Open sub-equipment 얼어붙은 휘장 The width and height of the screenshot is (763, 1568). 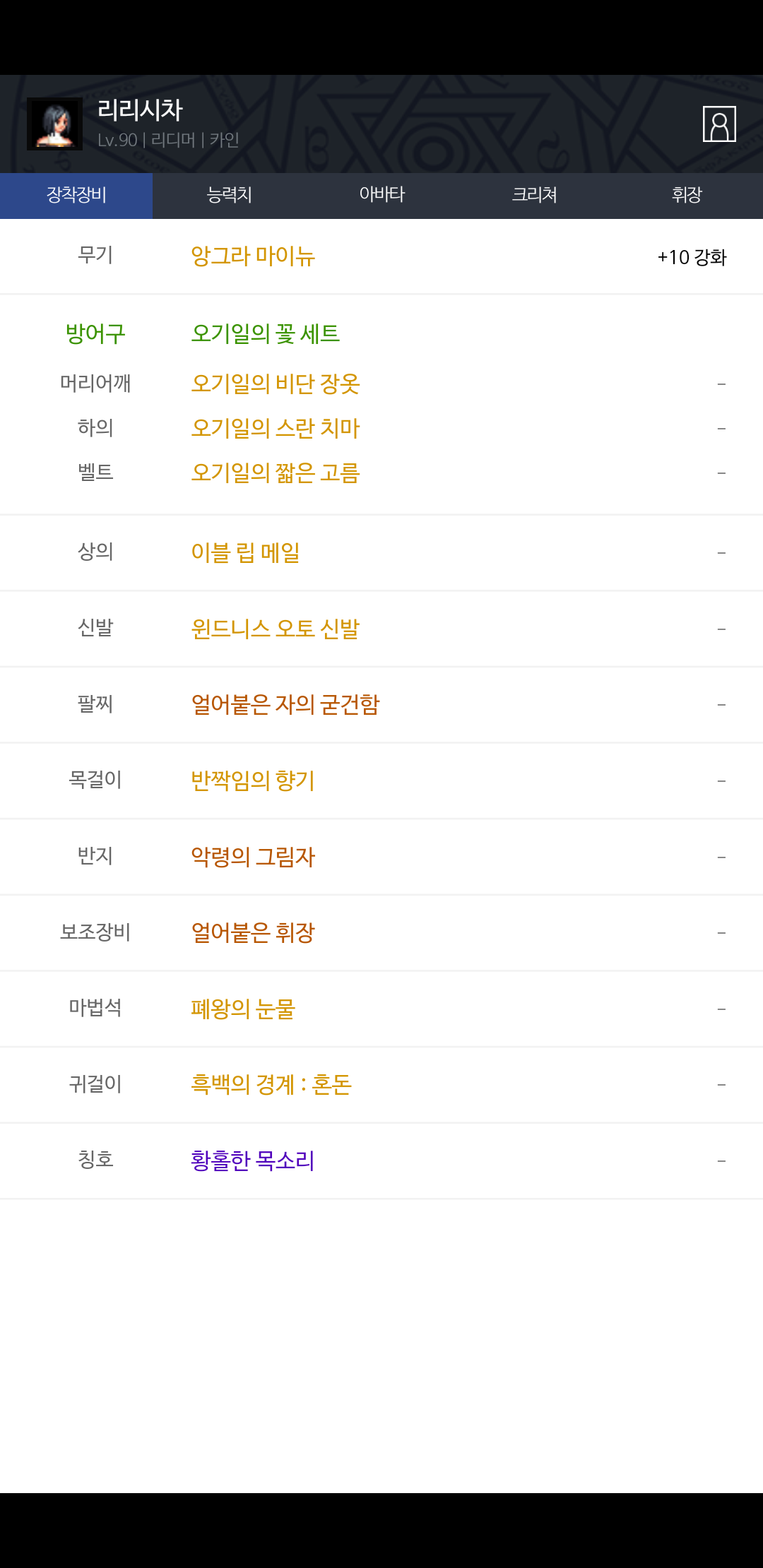tap(253, 933)
